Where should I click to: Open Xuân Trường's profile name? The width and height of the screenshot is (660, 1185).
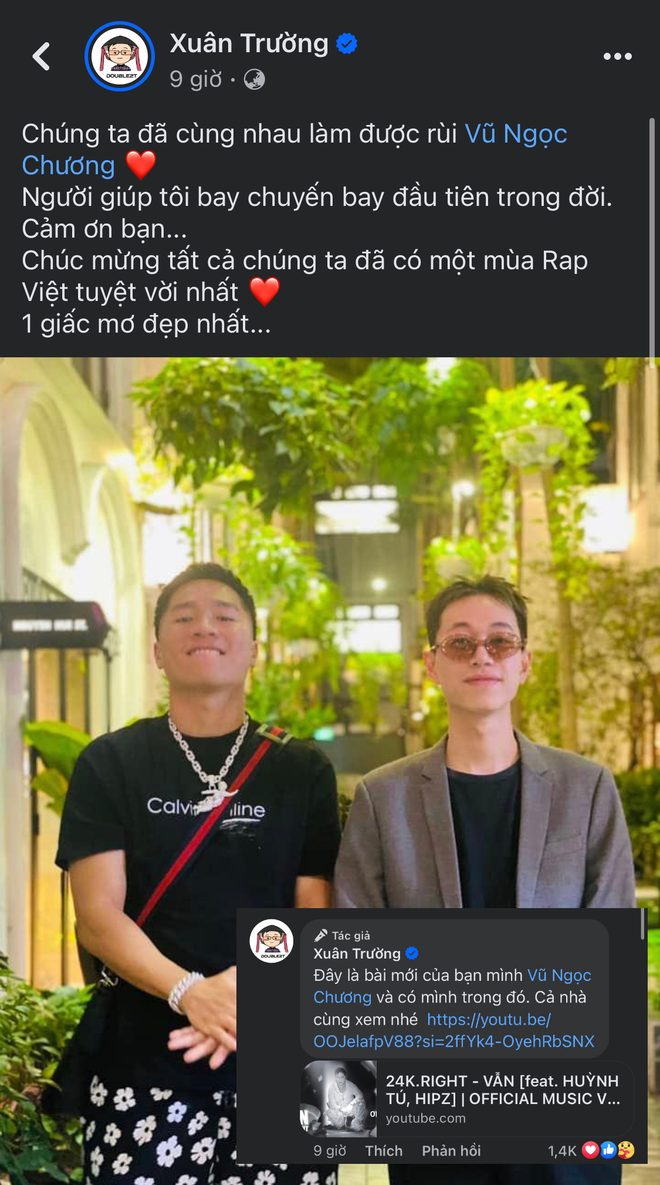point(249,43)
